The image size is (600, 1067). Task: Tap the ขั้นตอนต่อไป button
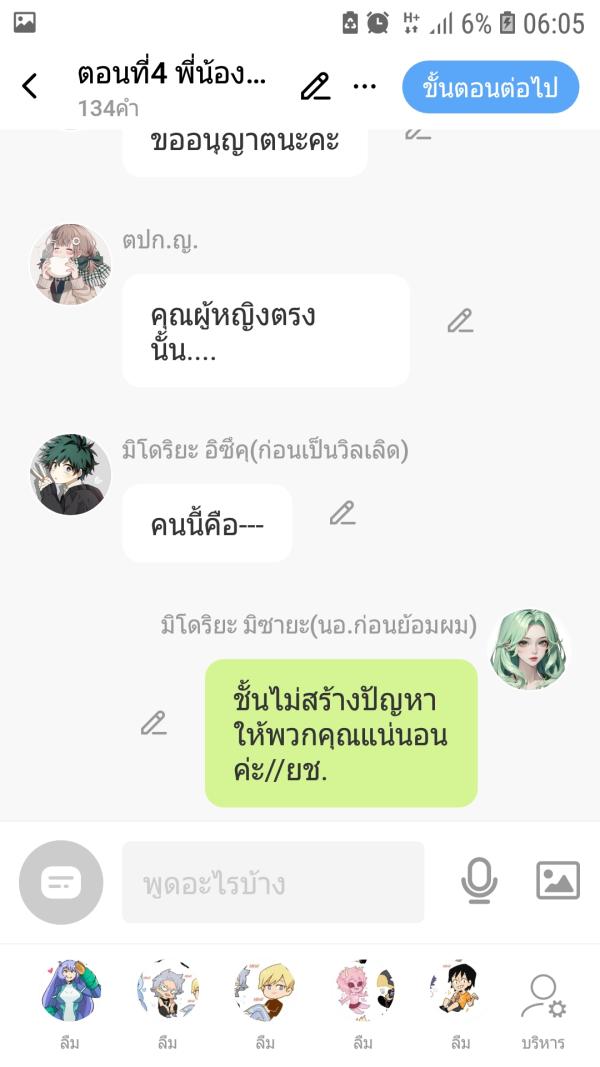(x=490, y=88)
